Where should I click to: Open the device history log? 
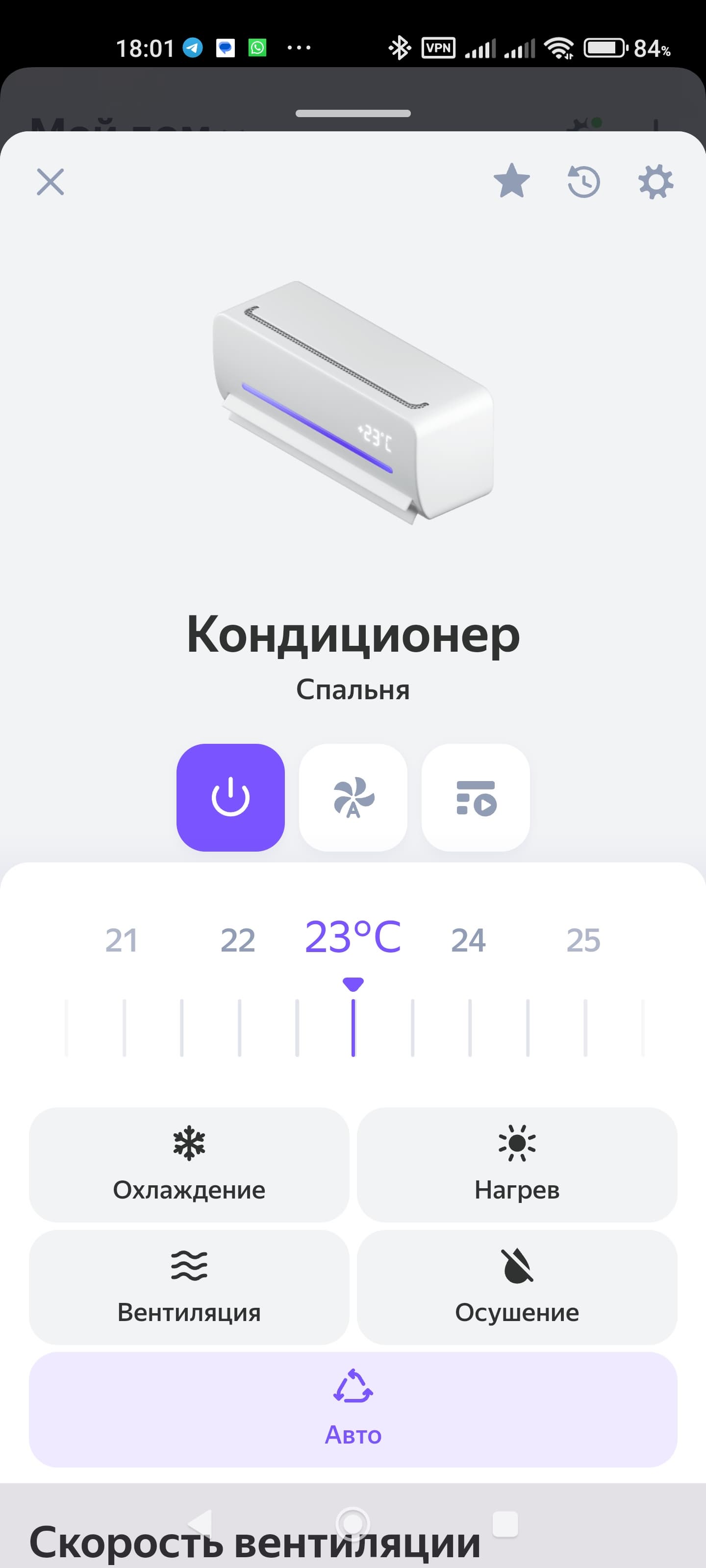pyautogui.click(x=583, y=181)
